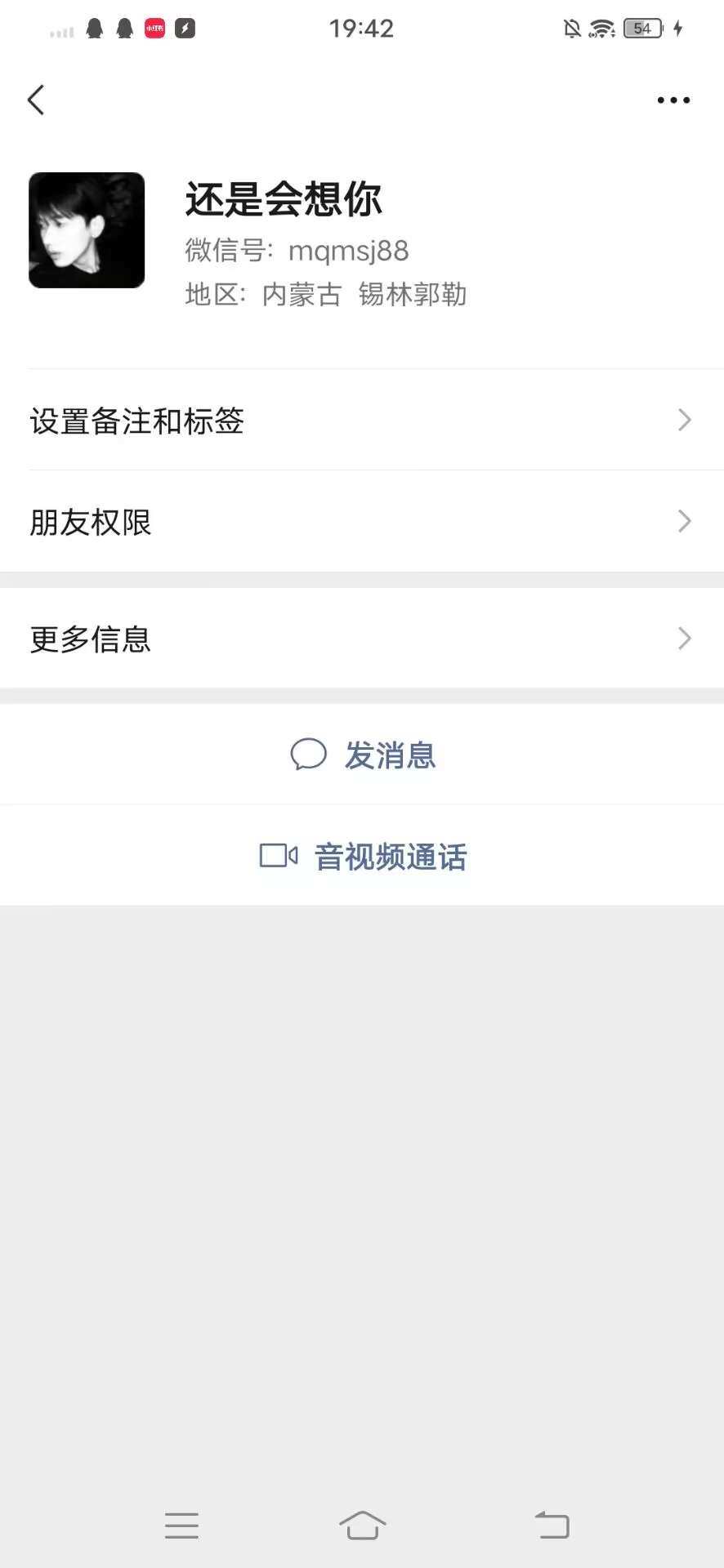Open 朋友权限 settings
The image size is (724, 1568).
tap(362, 521)
